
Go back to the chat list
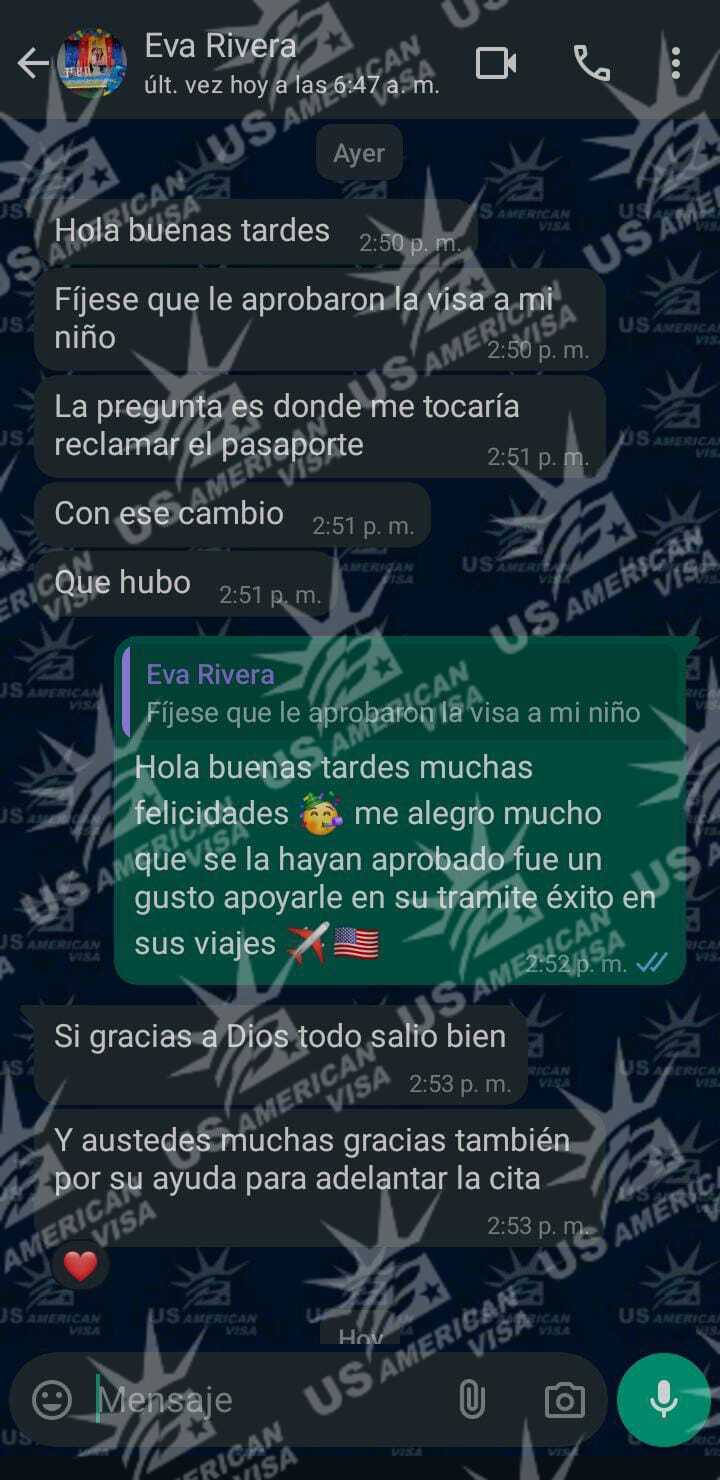point(32,64)
